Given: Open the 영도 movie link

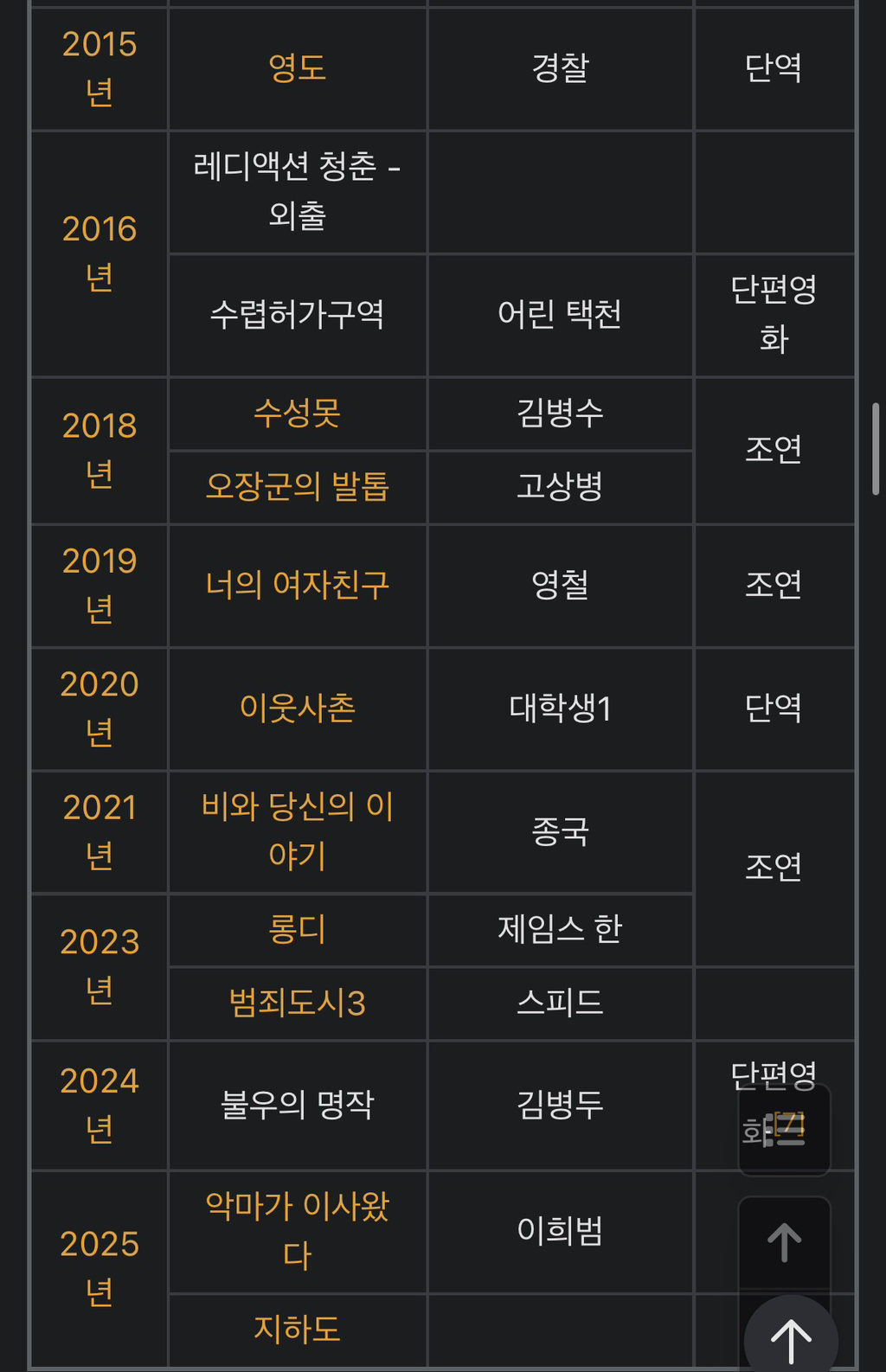Looking at the screenshot, I should tap(297, 67).
